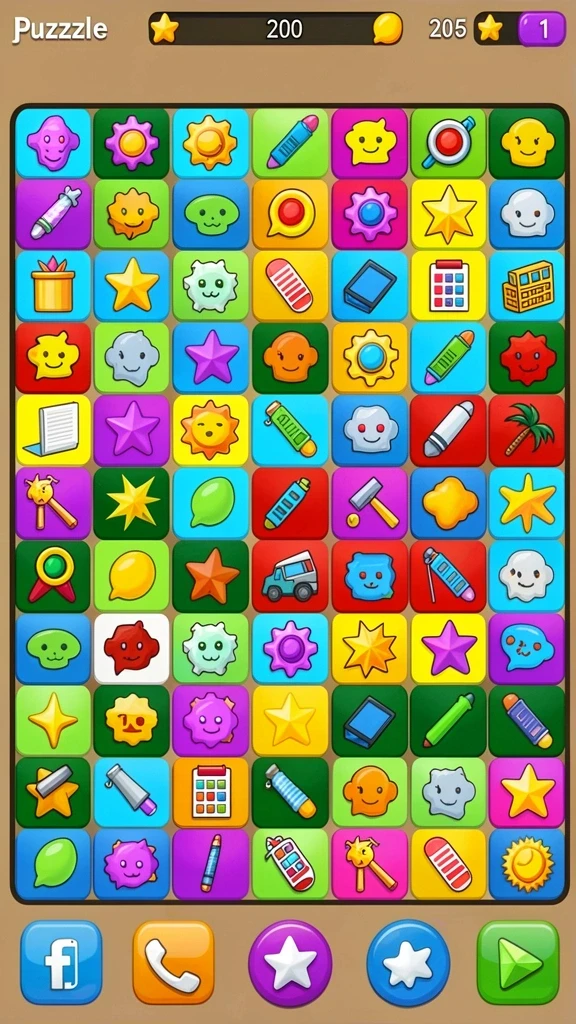Tap the red blob on white tile

pos(132,648)
